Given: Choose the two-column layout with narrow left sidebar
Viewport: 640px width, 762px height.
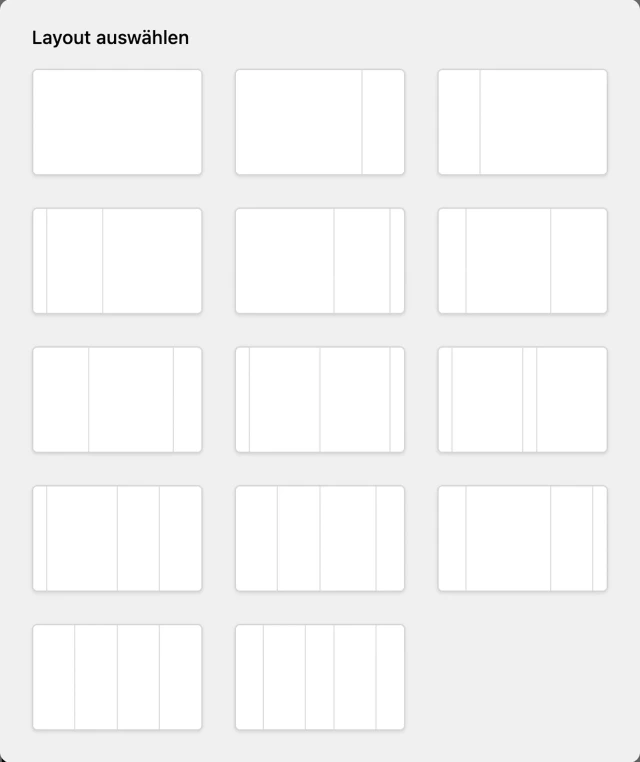Looking at the screenshot, I should pyautogui.click(x=522, y=122).
